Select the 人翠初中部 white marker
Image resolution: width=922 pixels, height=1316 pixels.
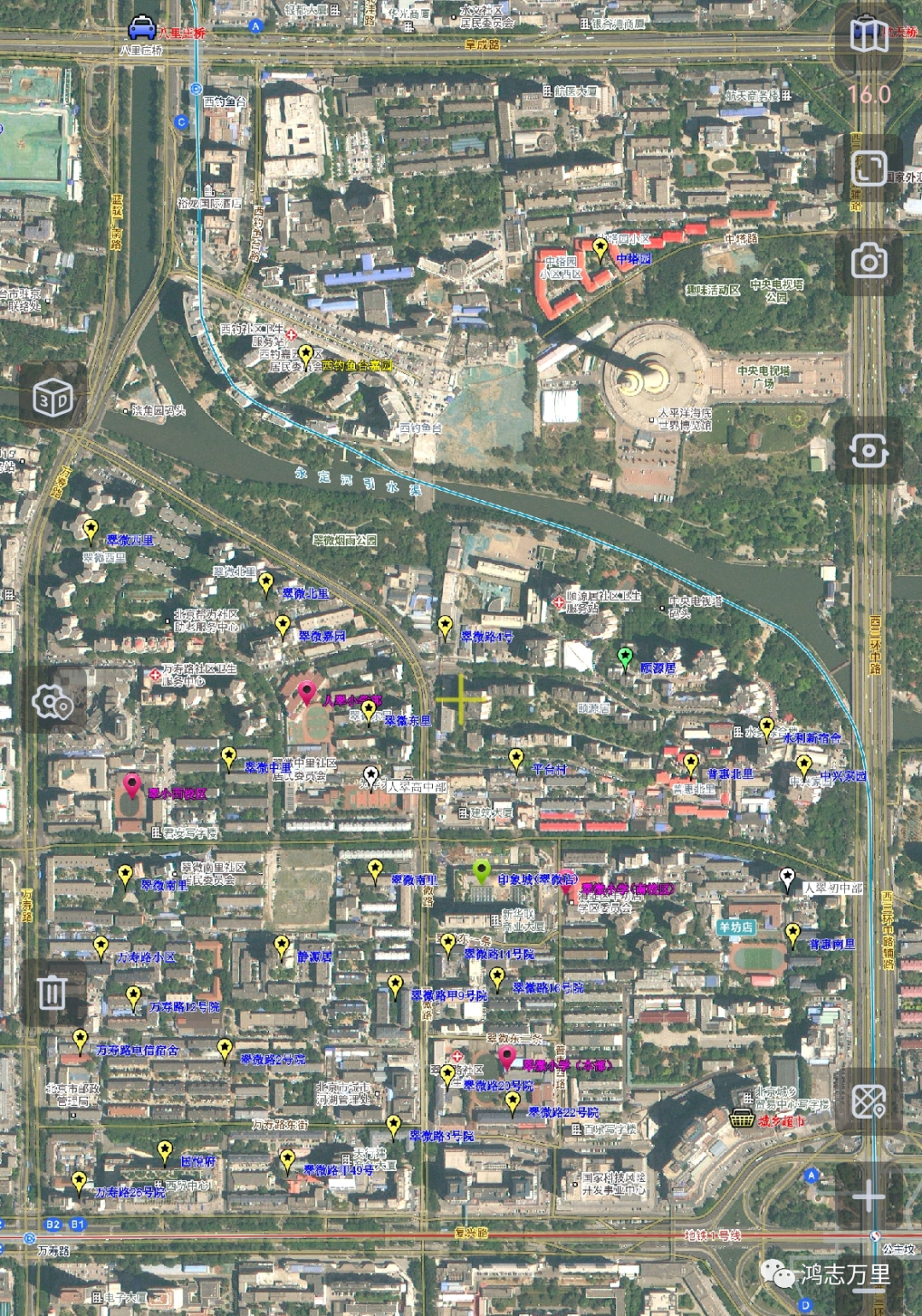[787, 877]
